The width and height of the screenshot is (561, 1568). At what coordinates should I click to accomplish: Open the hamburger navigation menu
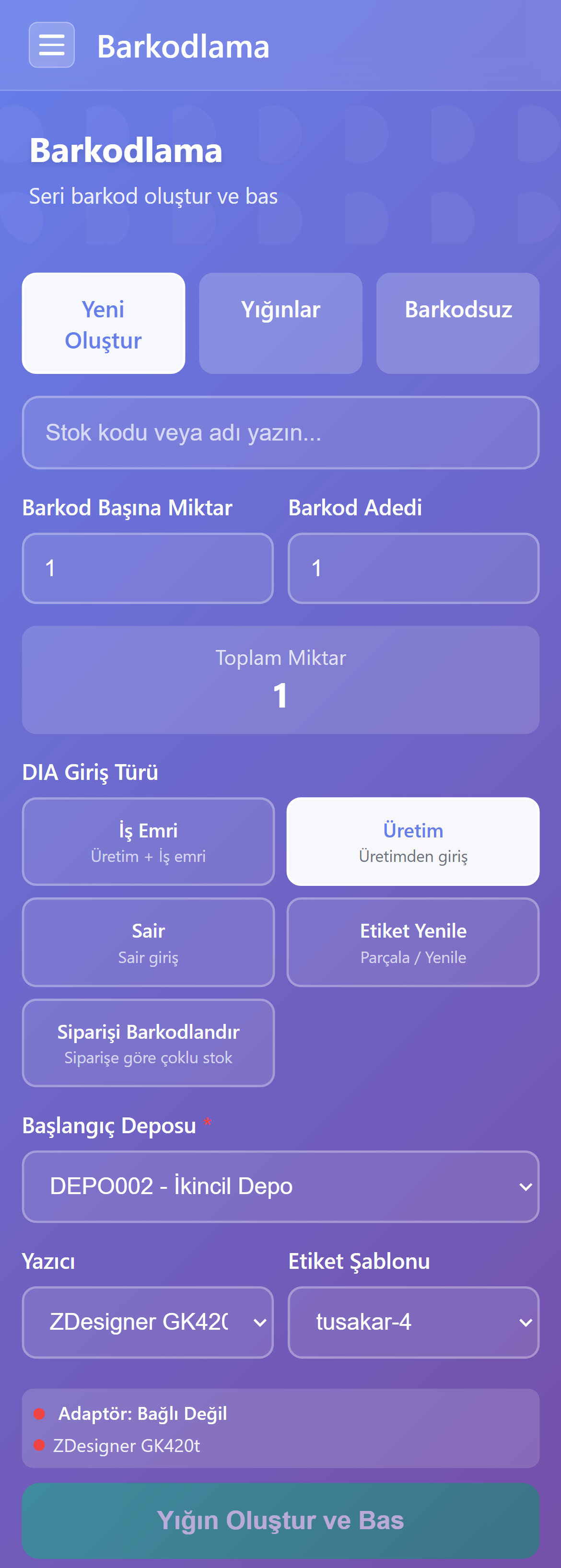point(51,45)
